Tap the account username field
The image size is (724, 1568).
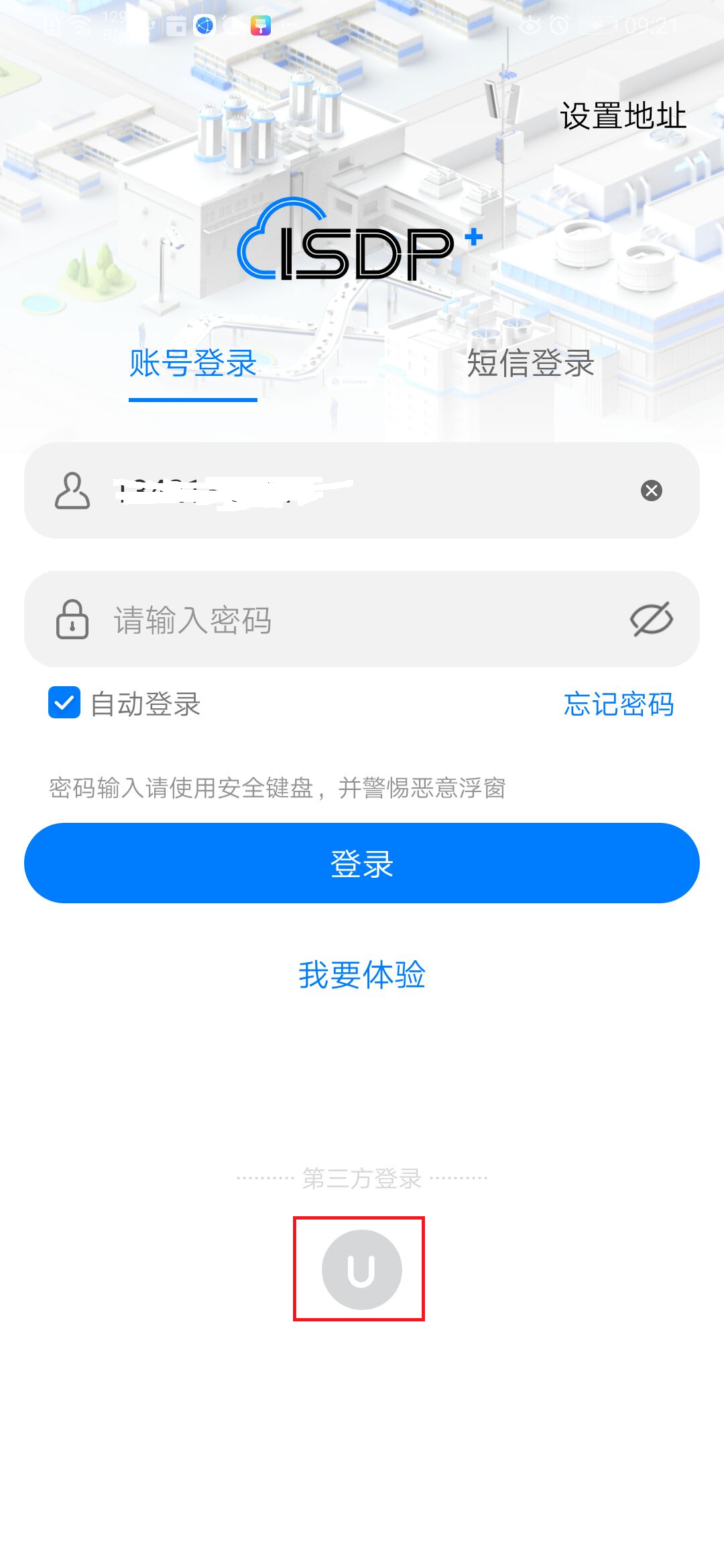pos(362,491)
